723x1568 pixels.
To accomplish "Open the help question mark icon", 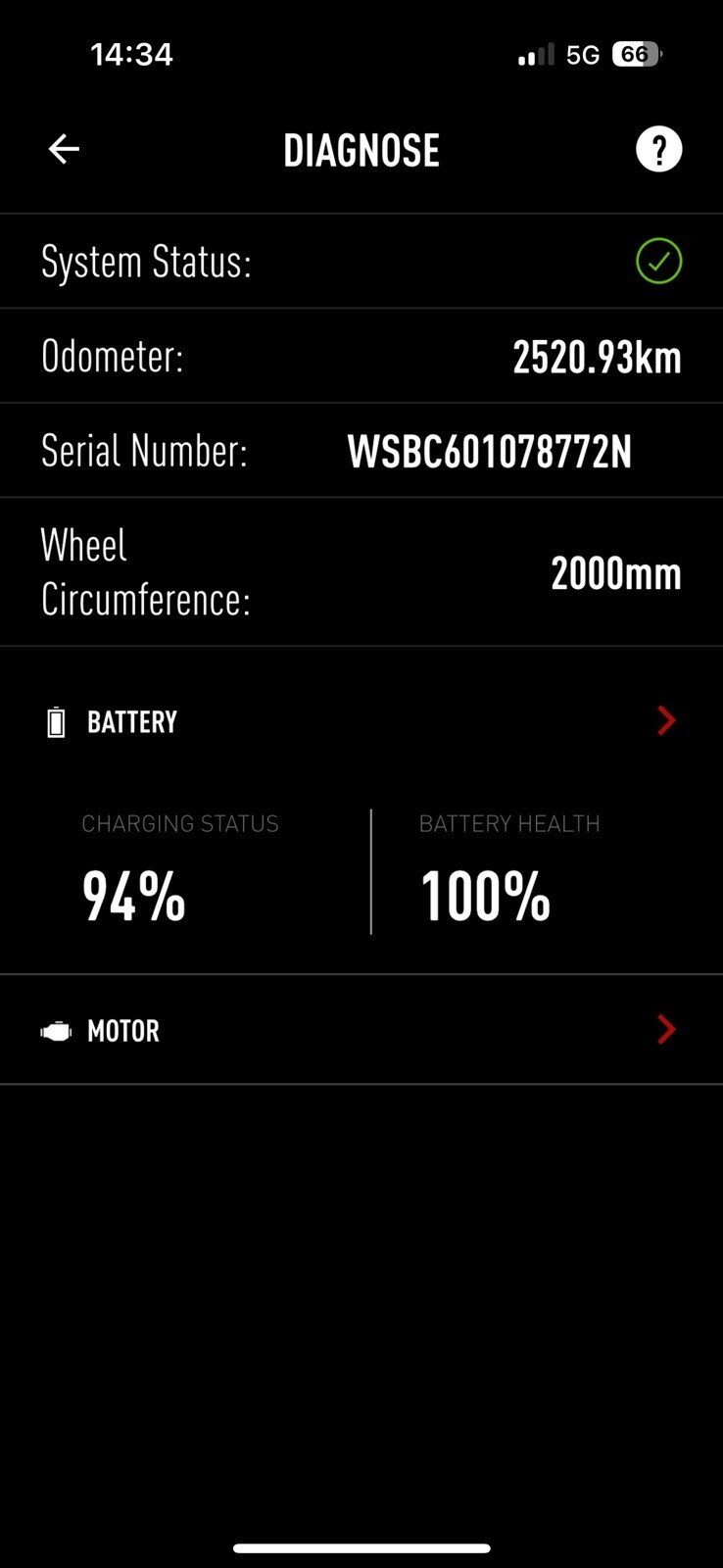I will [x=658, y=150].
